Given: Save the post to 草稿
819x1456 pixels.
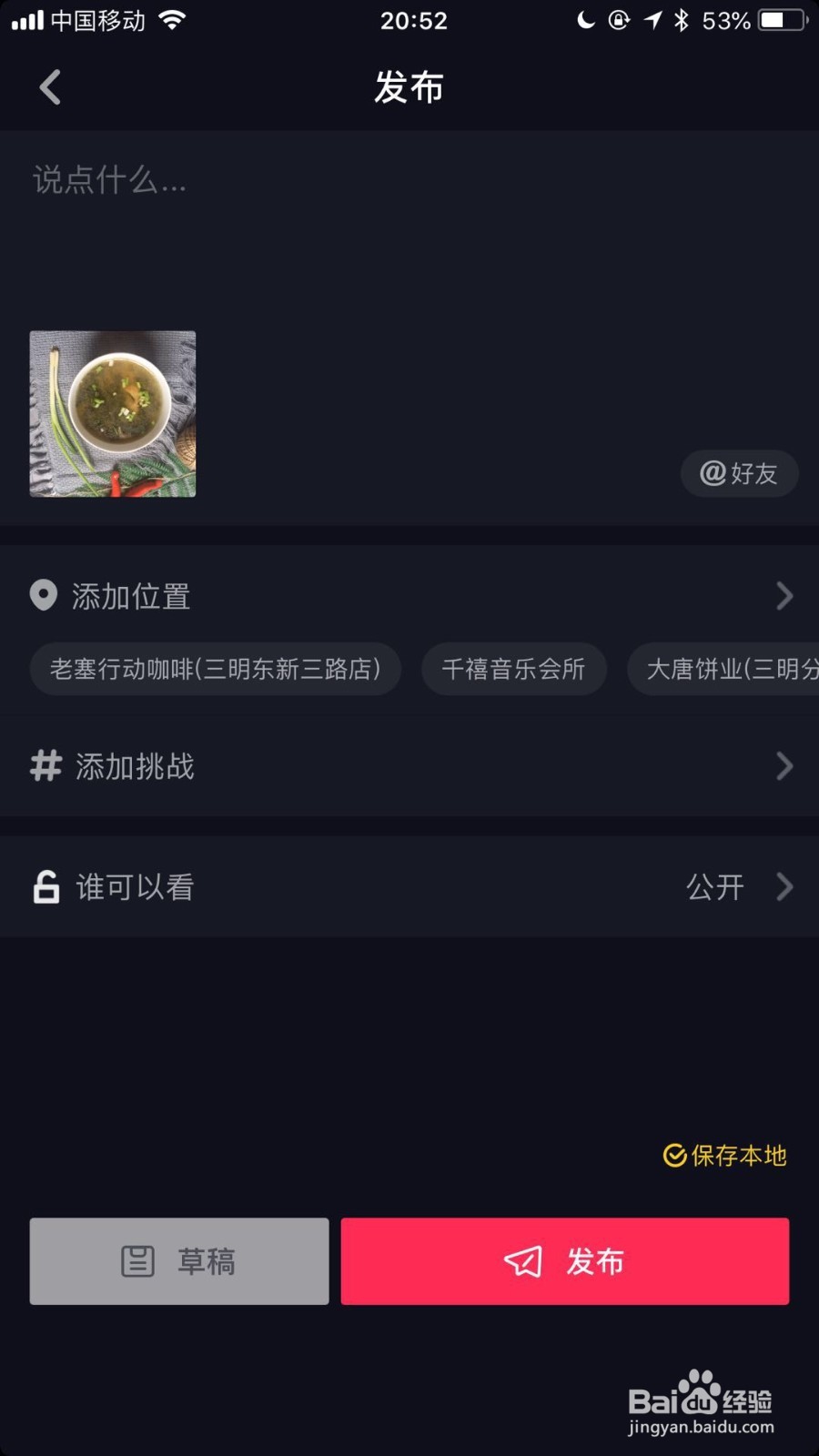Looking at the screenshot, I should pos(179,1261).
